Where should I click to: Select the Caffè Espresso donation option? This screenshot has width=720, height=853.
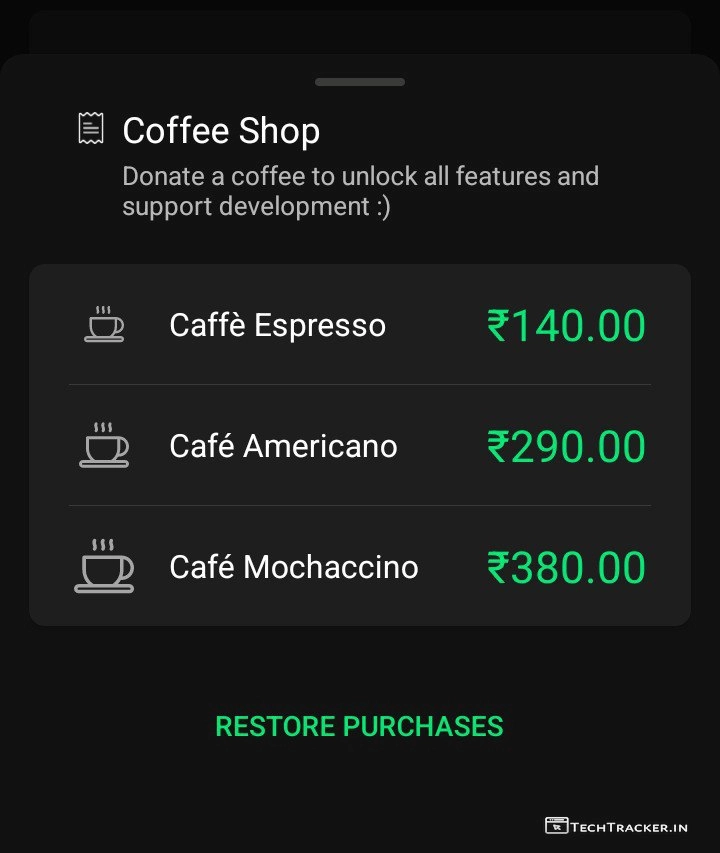pos(359,326)
